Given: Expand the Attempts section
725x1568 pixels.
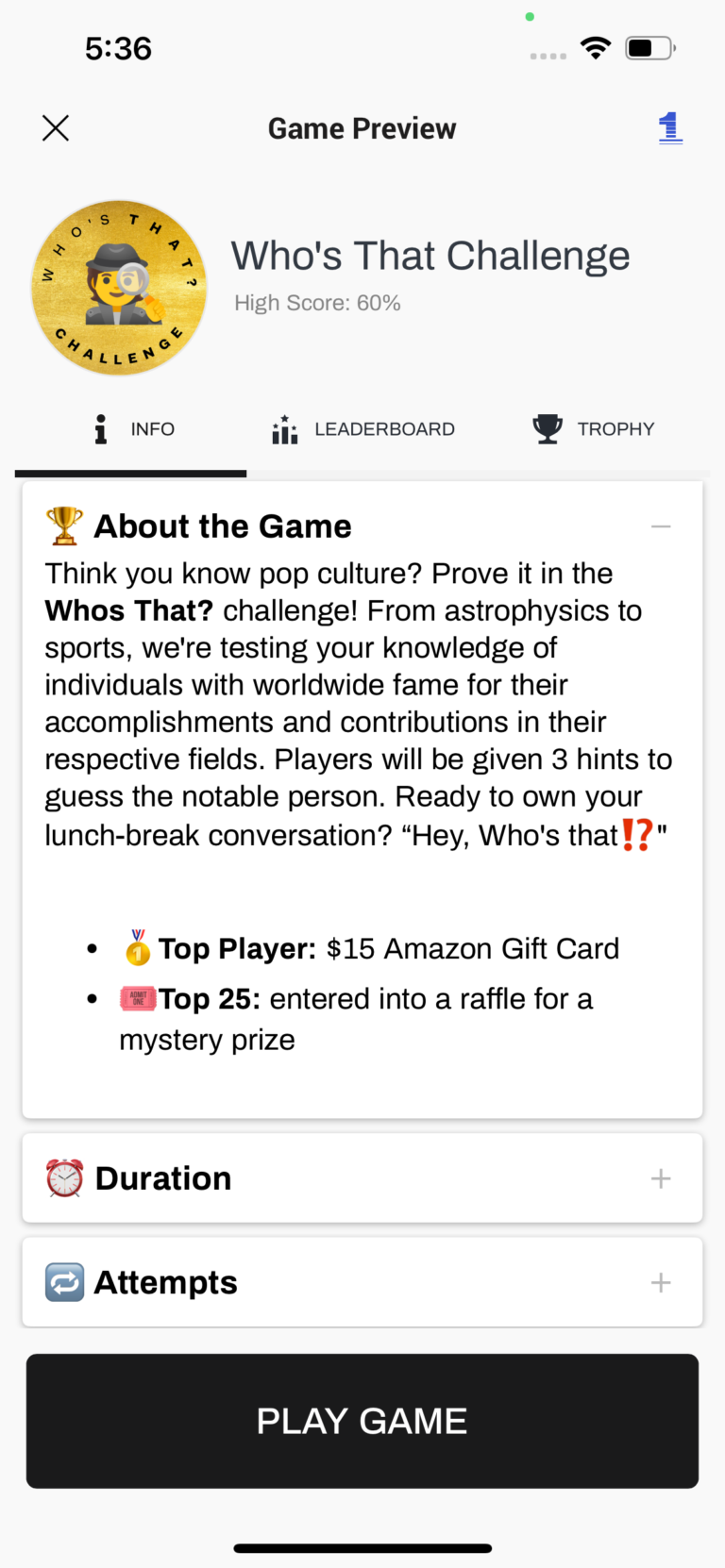Looking at the screenshot, I should 661,1282.
